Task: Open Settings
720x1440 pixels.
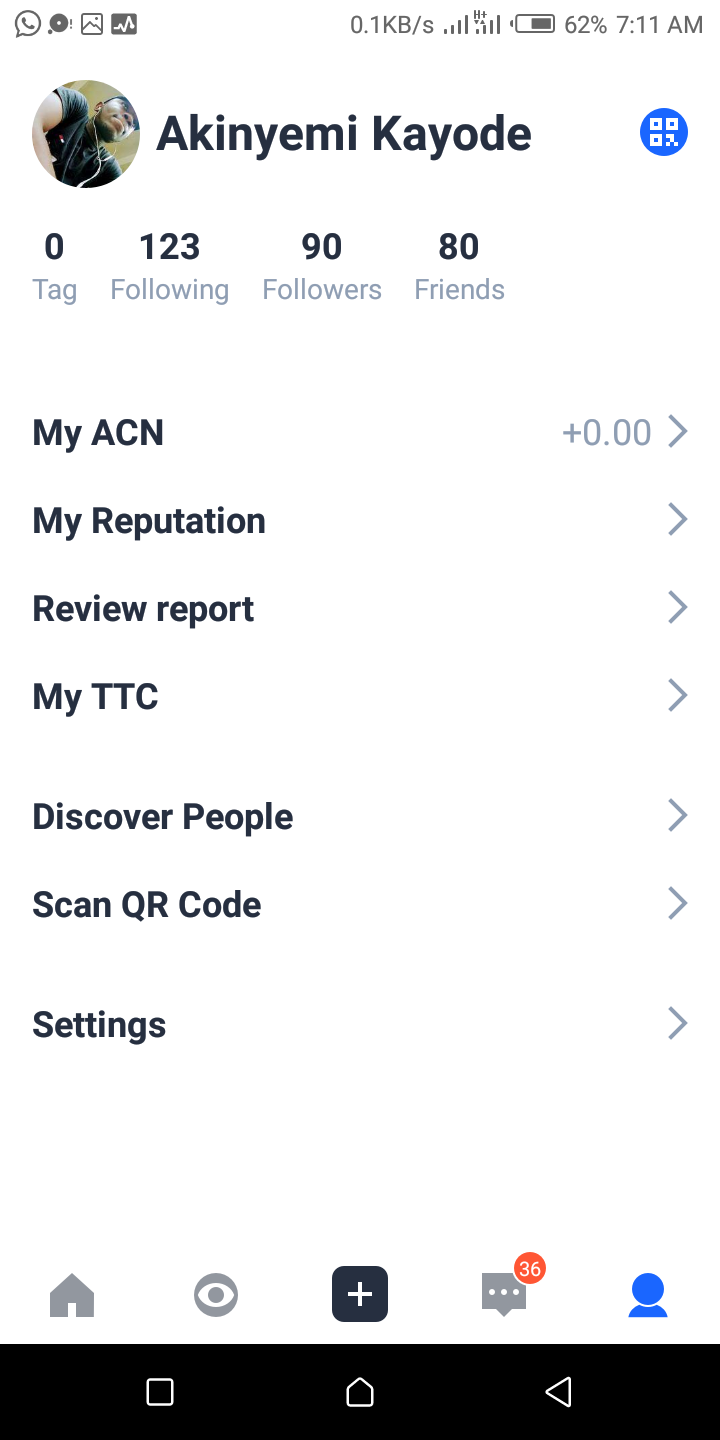Action: [360, 1024]
